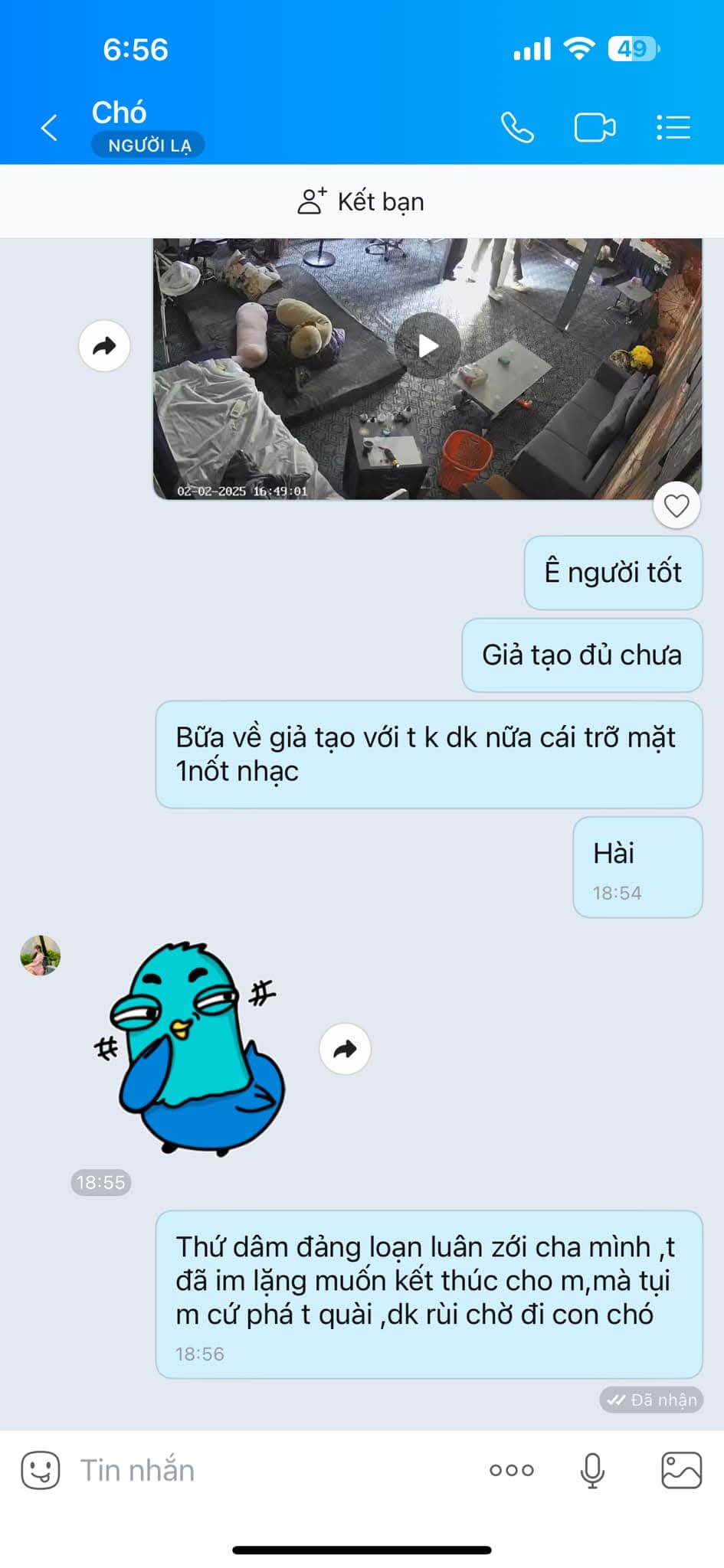The height and width of the screenshot is (1568, 724).
Task: Start a voice call
Action: point(517,127)
